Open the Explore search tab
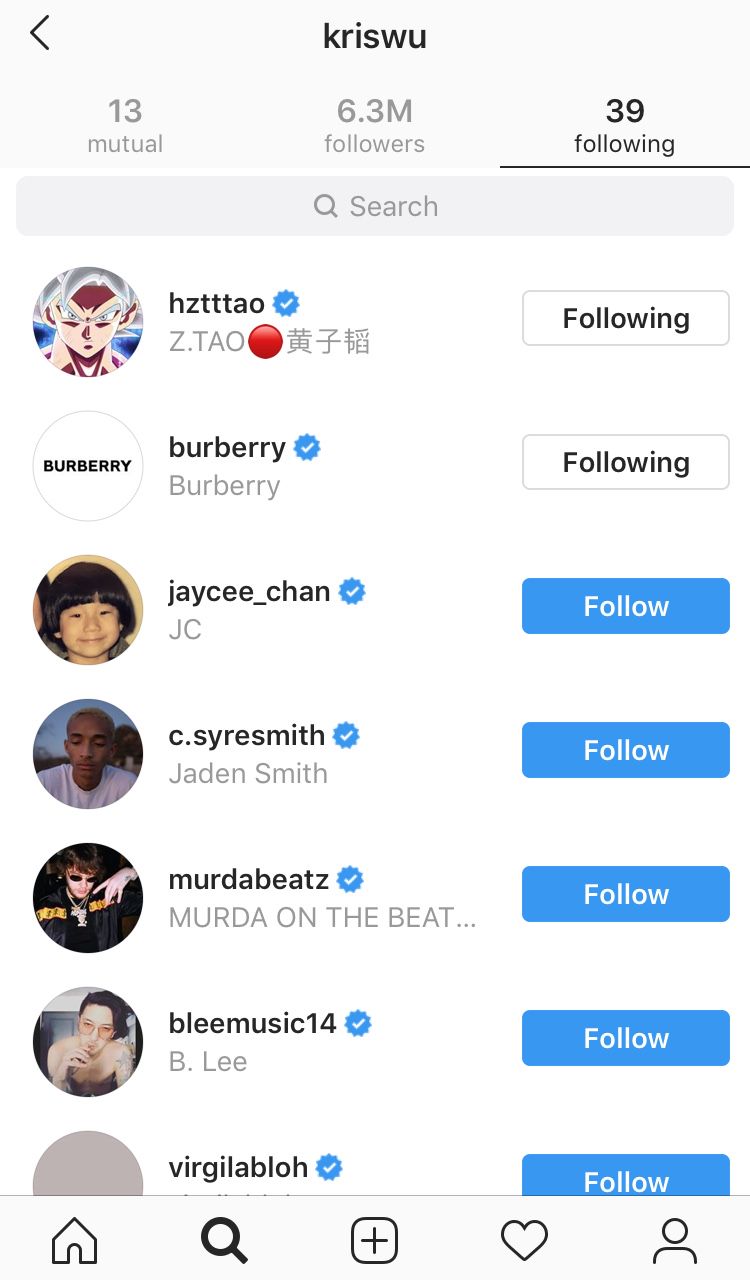Screen dimensions: 750x1280 click(x=224, y=1240)
